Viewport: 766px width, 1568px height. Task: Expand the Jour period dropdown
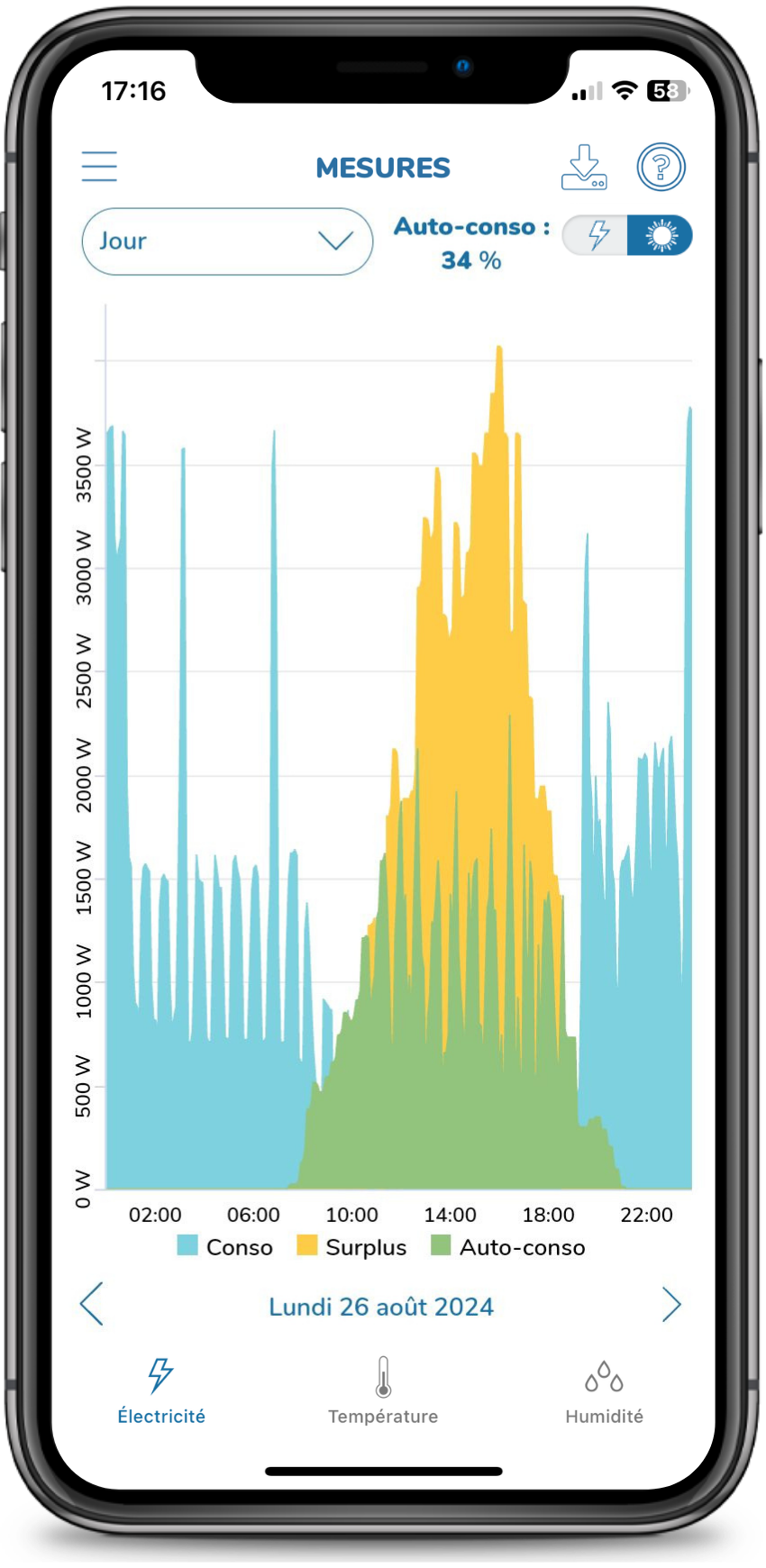pyautogui.click(x=227, y=242)
